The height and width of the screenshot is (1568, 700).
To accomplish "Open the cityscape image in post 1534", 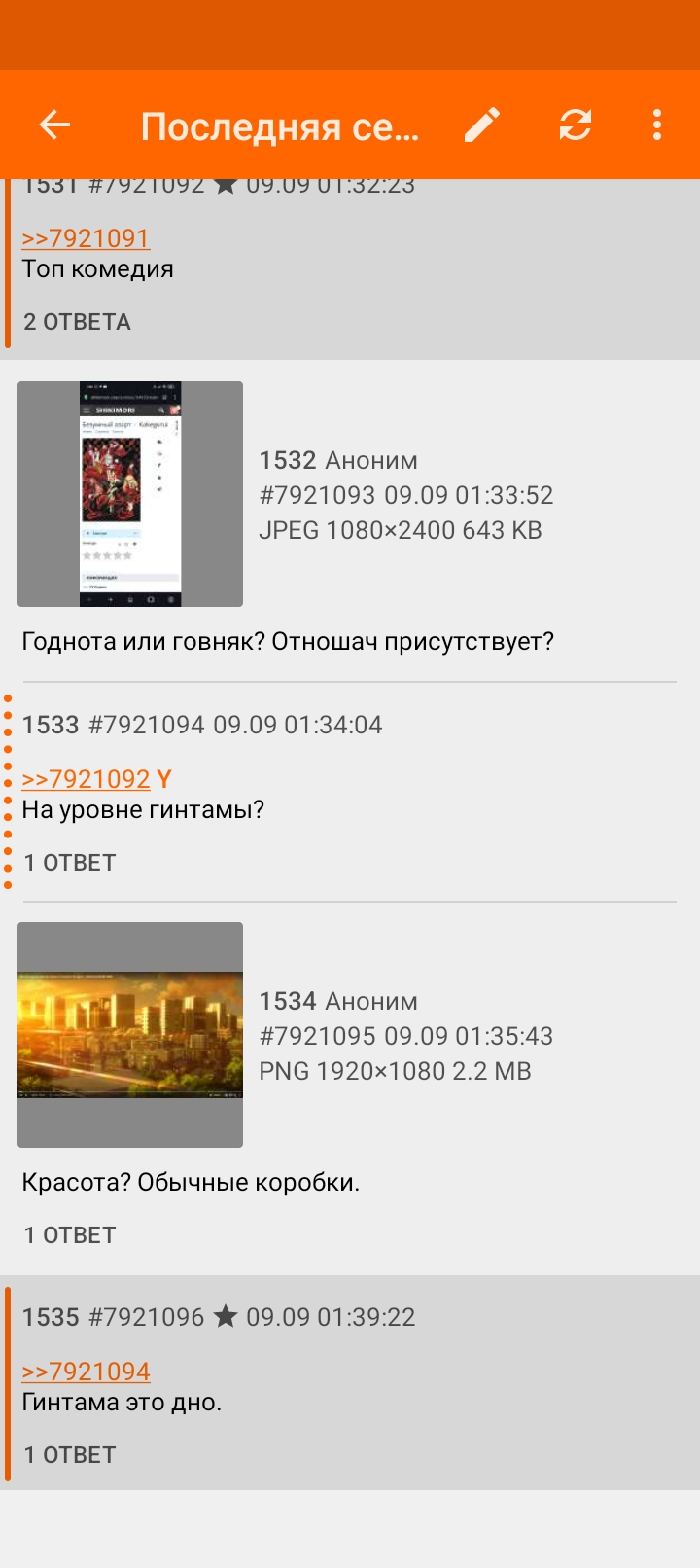I will (x=130, y=1035).
